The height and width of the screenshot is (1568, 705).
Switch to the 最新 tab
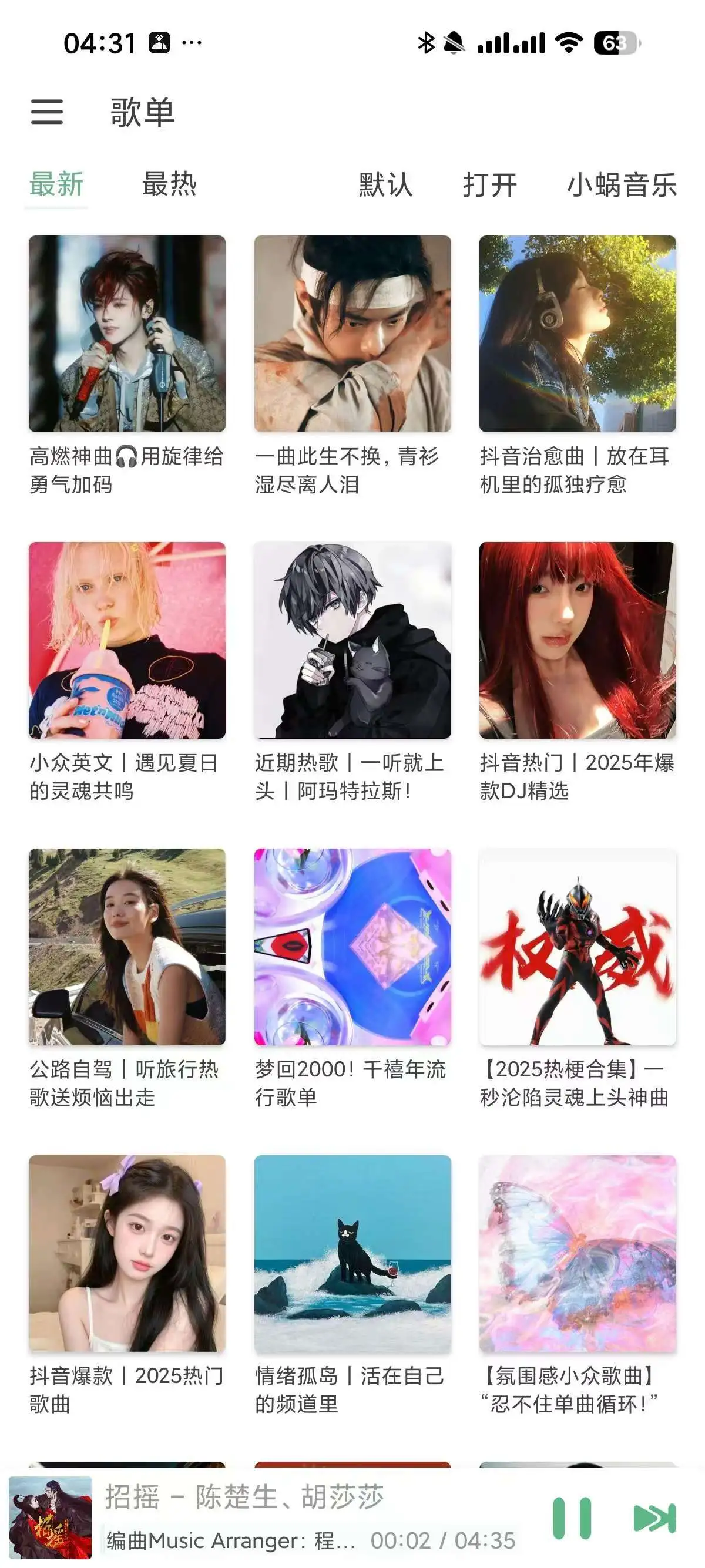tap(56, 184)
